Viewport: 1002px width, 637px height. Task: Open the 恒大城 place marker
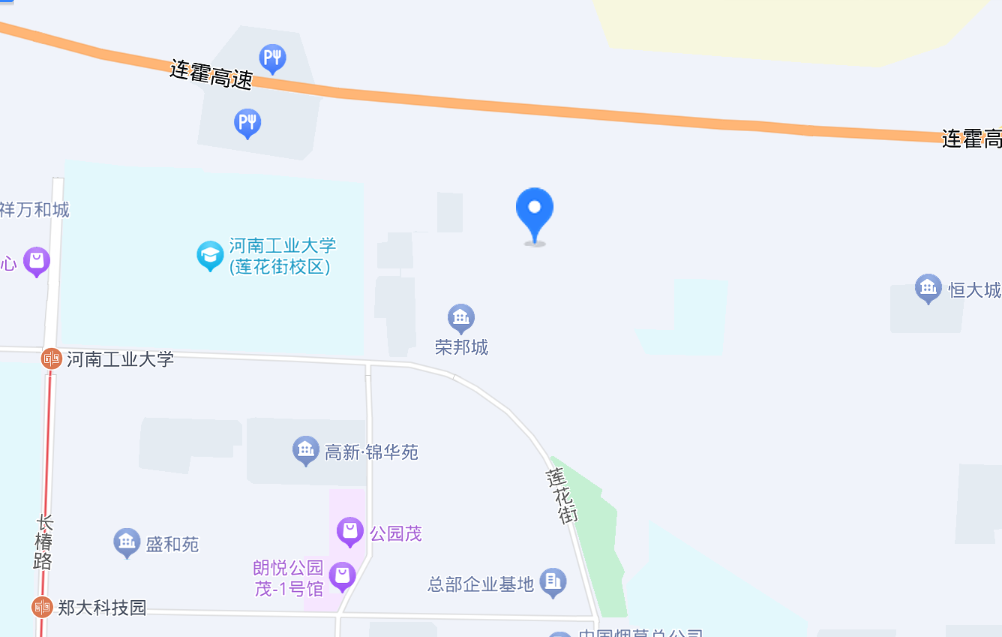pos(928,290)
